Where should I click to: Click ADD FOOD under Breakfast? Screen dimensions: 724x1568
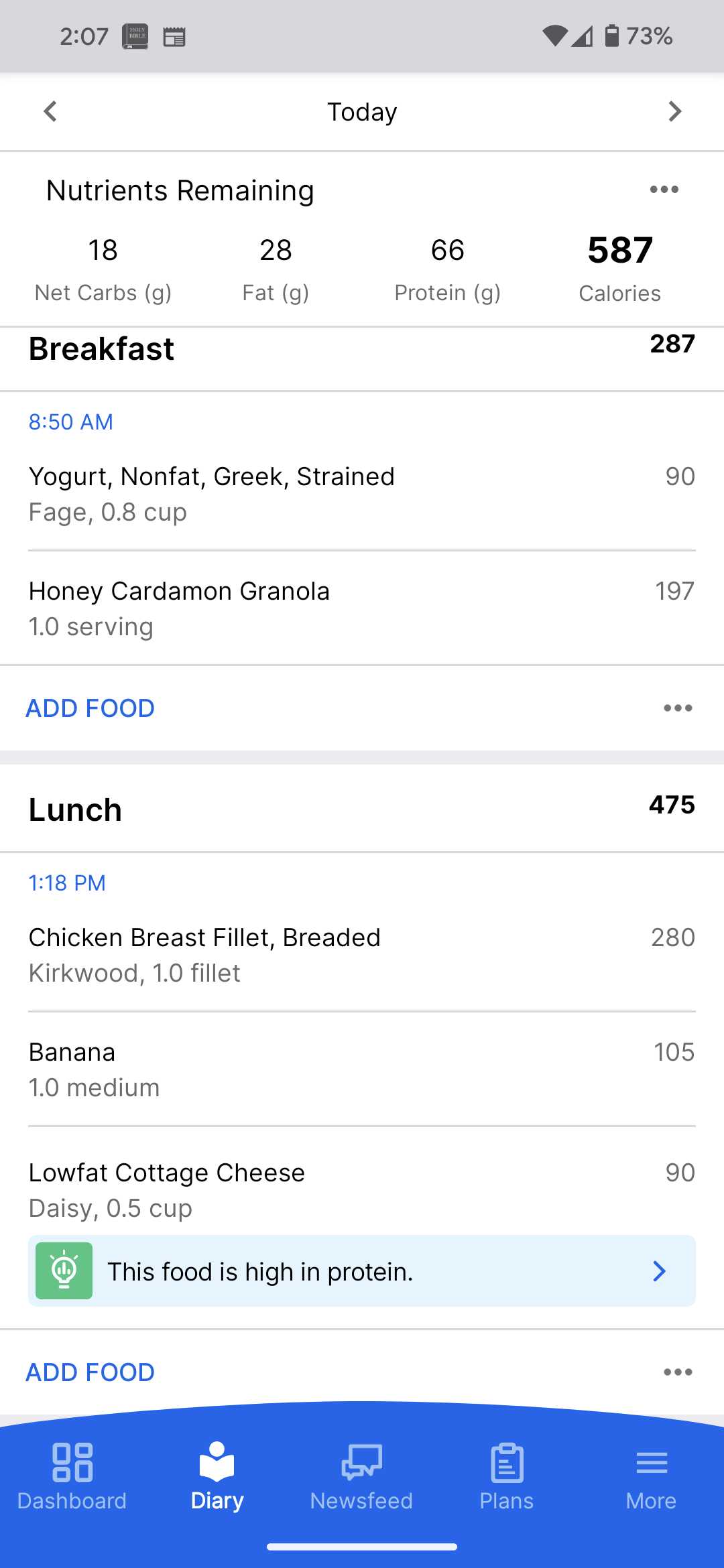pyautogui.click(x=90, y=708)
